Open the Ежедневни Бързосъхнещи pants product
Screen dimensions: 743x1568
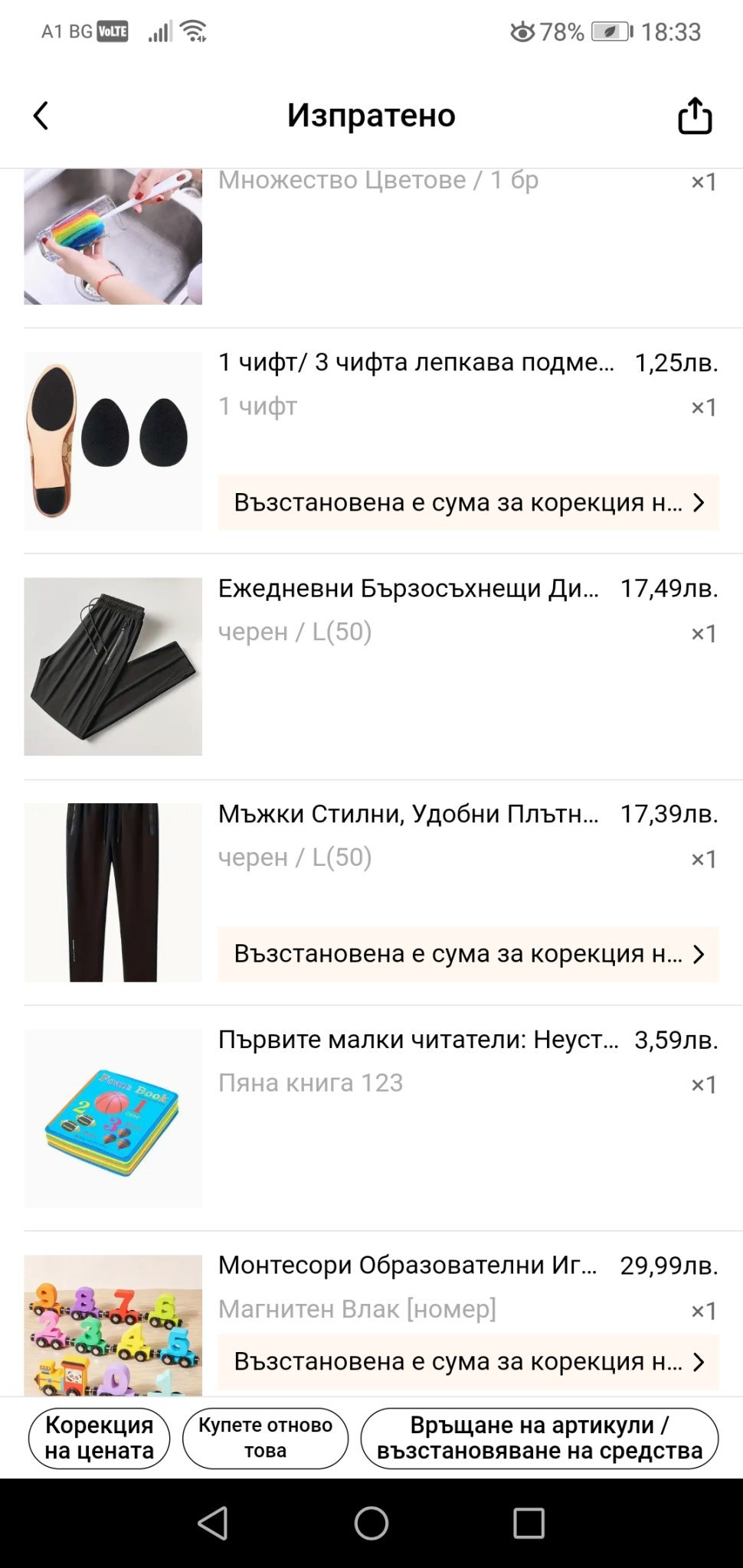coord(408,589)
